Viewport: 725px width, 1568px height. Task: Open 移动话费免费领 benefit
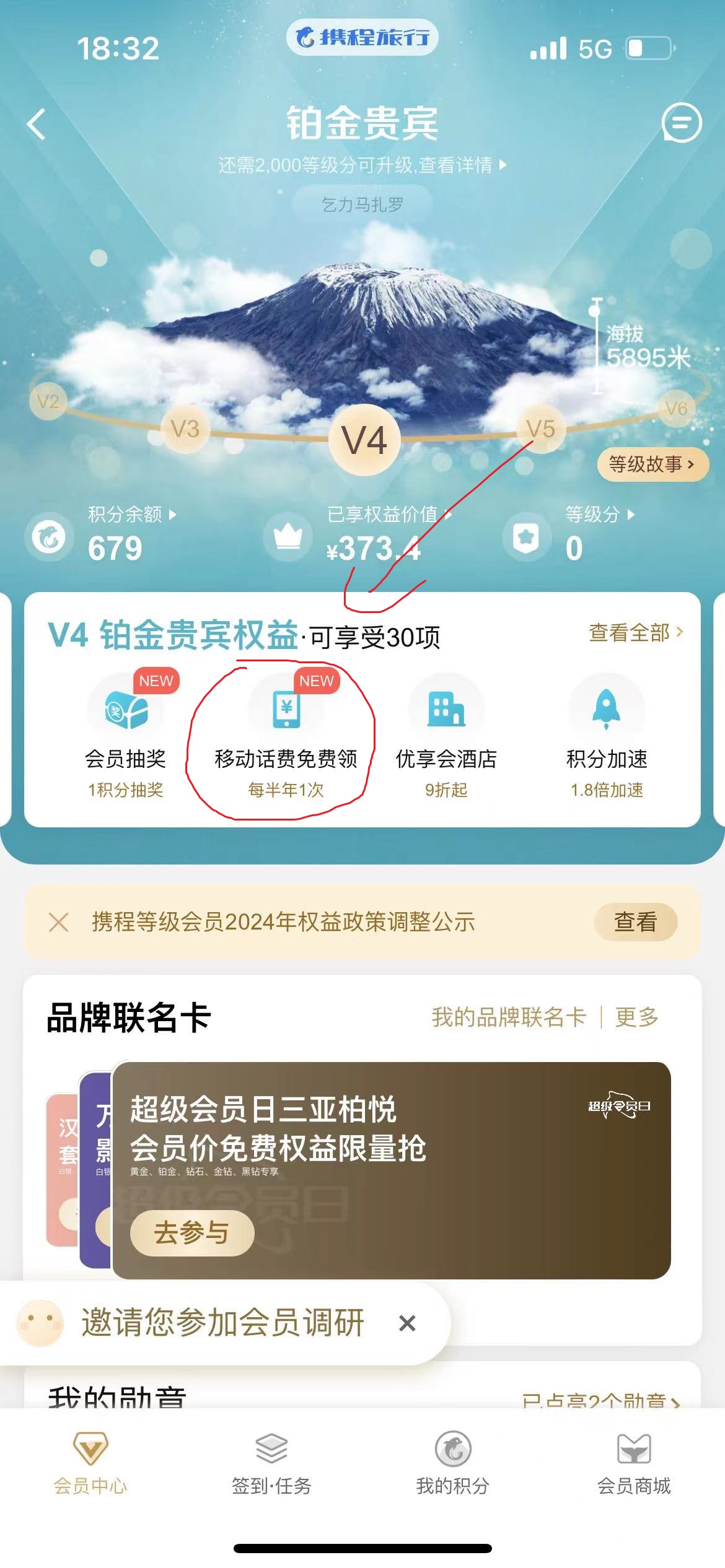coord(286,734)
